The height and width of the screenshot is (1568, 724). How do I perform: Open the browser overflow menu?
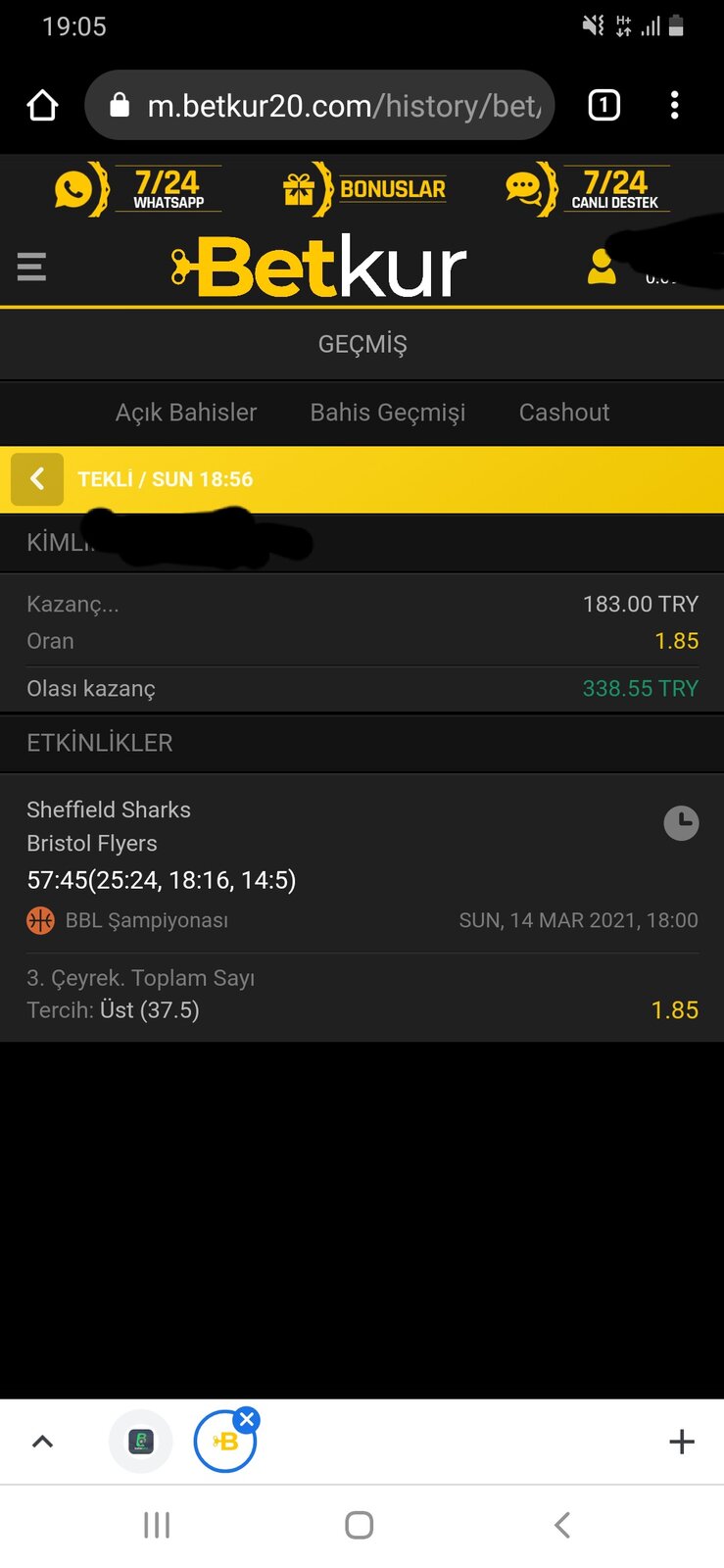coord(674,105)
